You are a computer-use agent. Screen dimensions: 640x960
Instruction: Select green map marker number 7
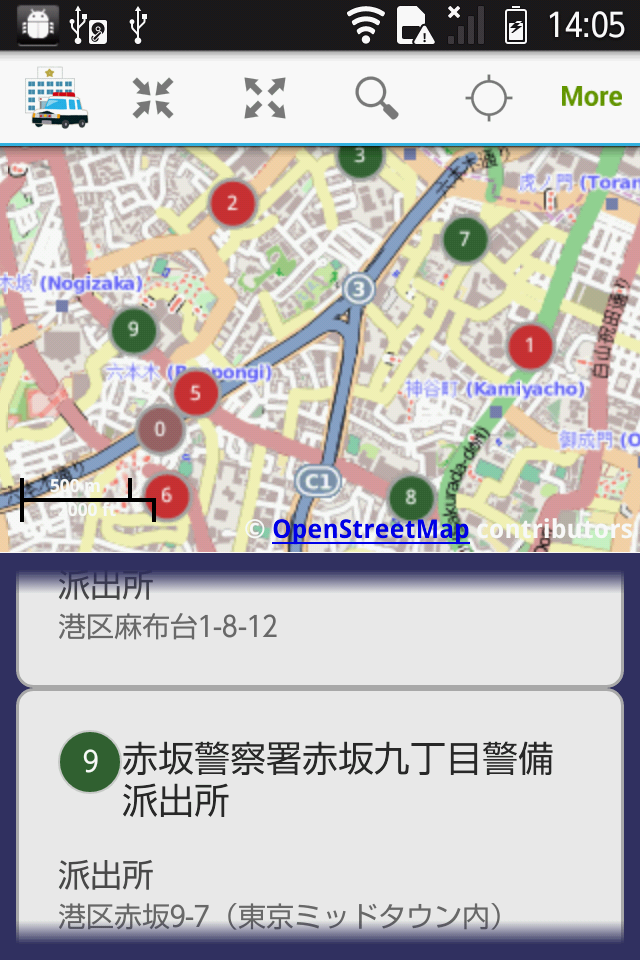pos(464,238)
